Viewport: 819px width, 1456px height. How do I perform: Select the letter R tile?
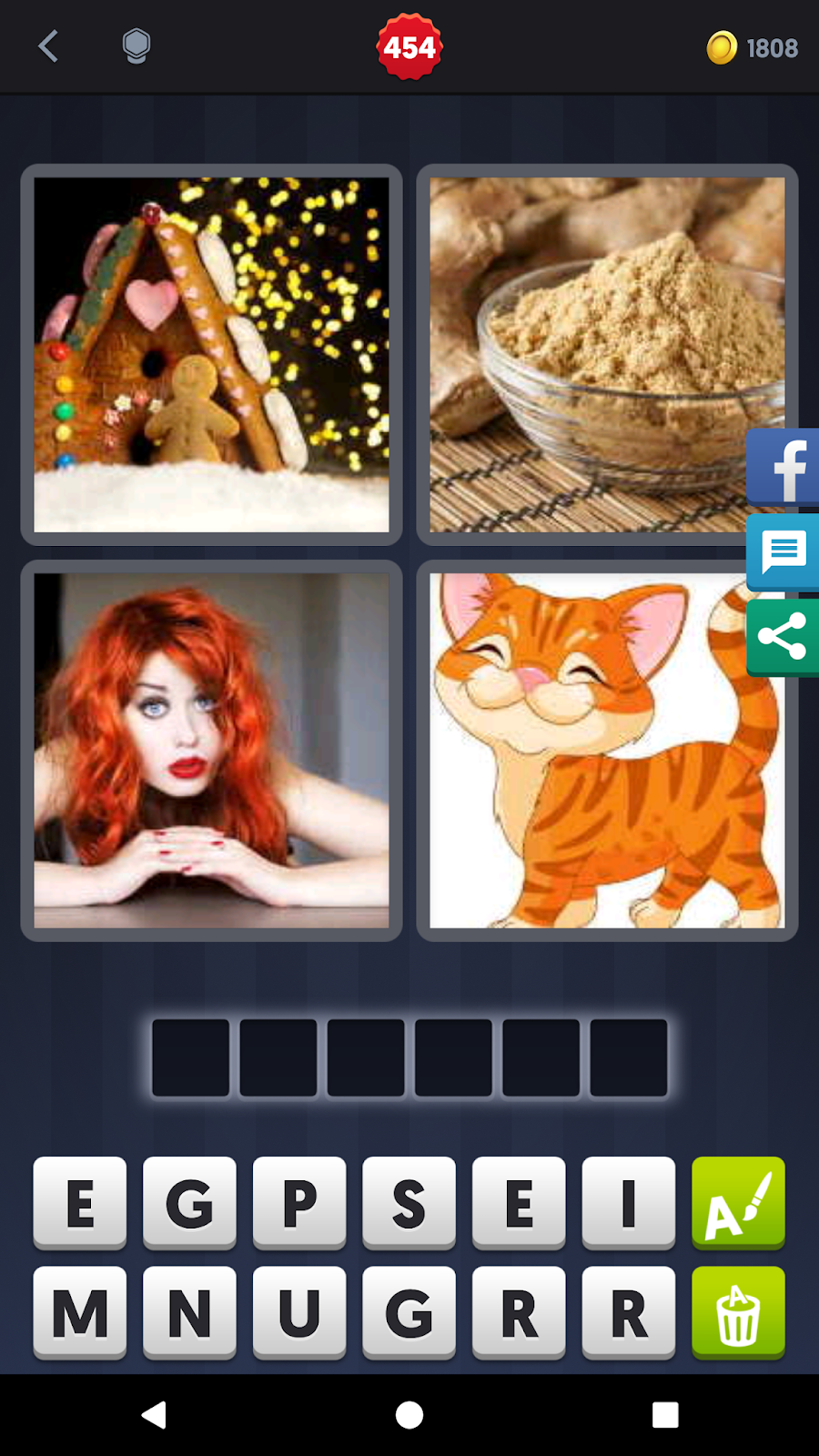[x=520, y=1313]
